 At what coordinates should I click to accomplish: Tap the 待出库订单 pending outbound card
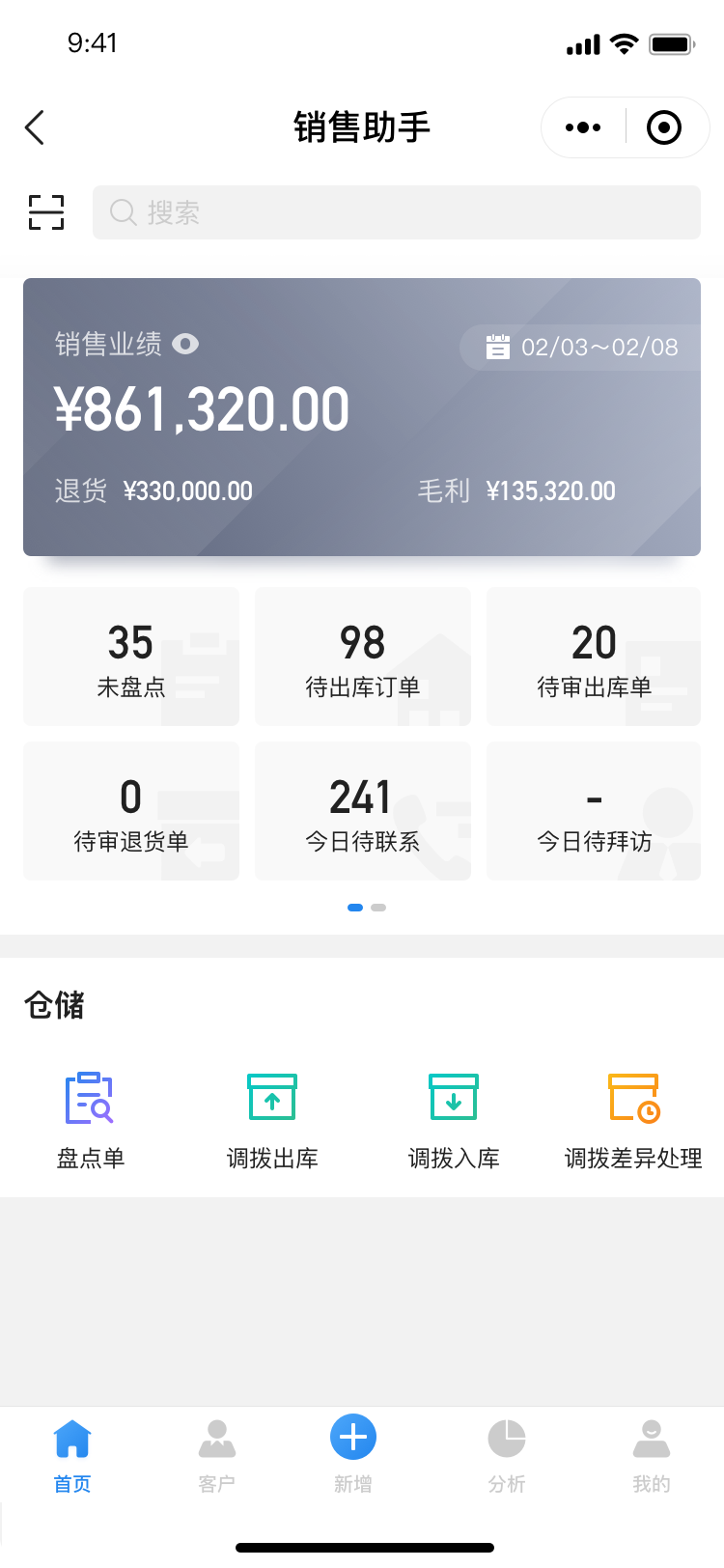pyautogui.click(x=362, y=656)
